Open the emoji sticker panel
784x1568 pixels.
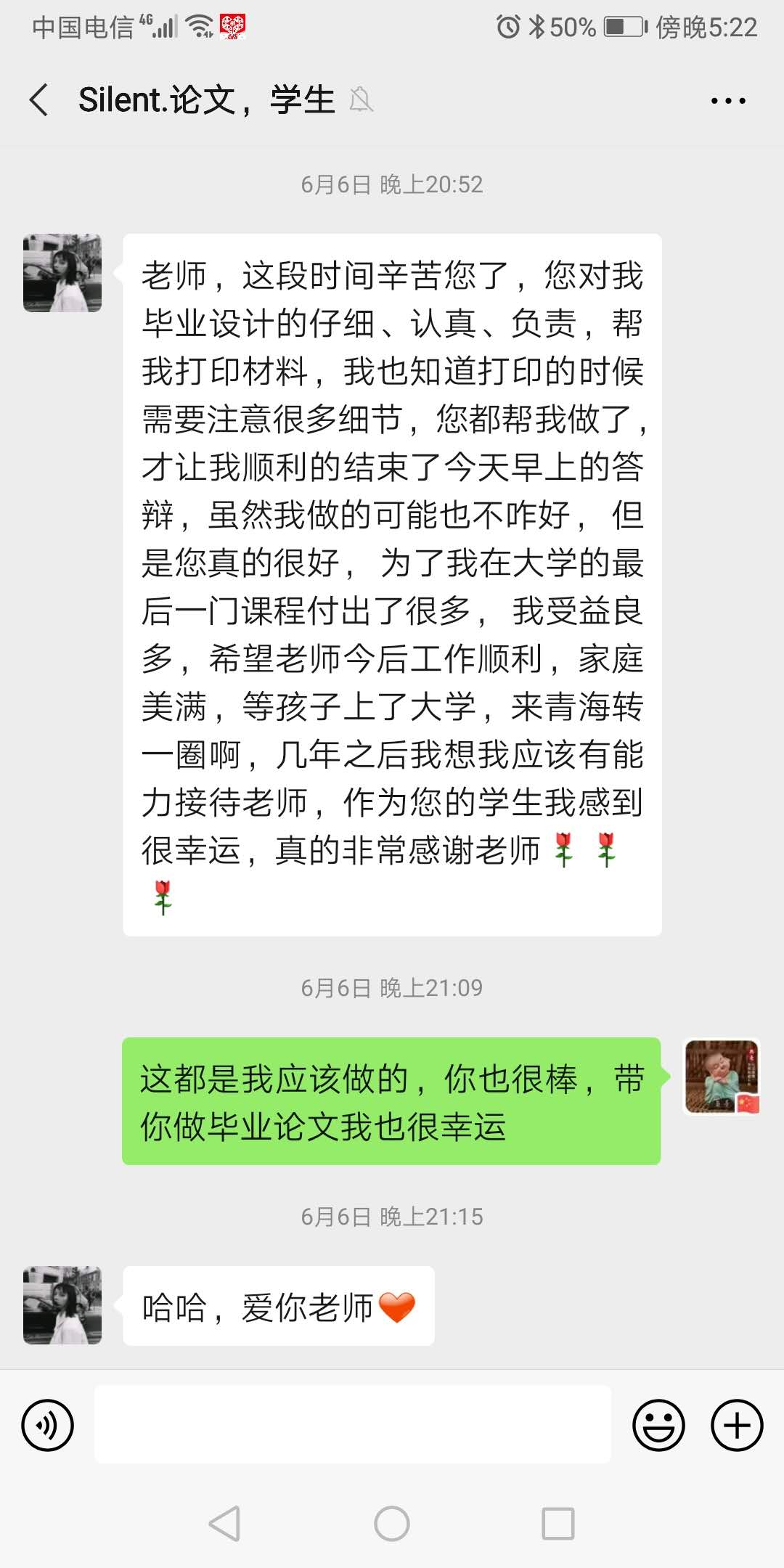[x=658, y=1425]
